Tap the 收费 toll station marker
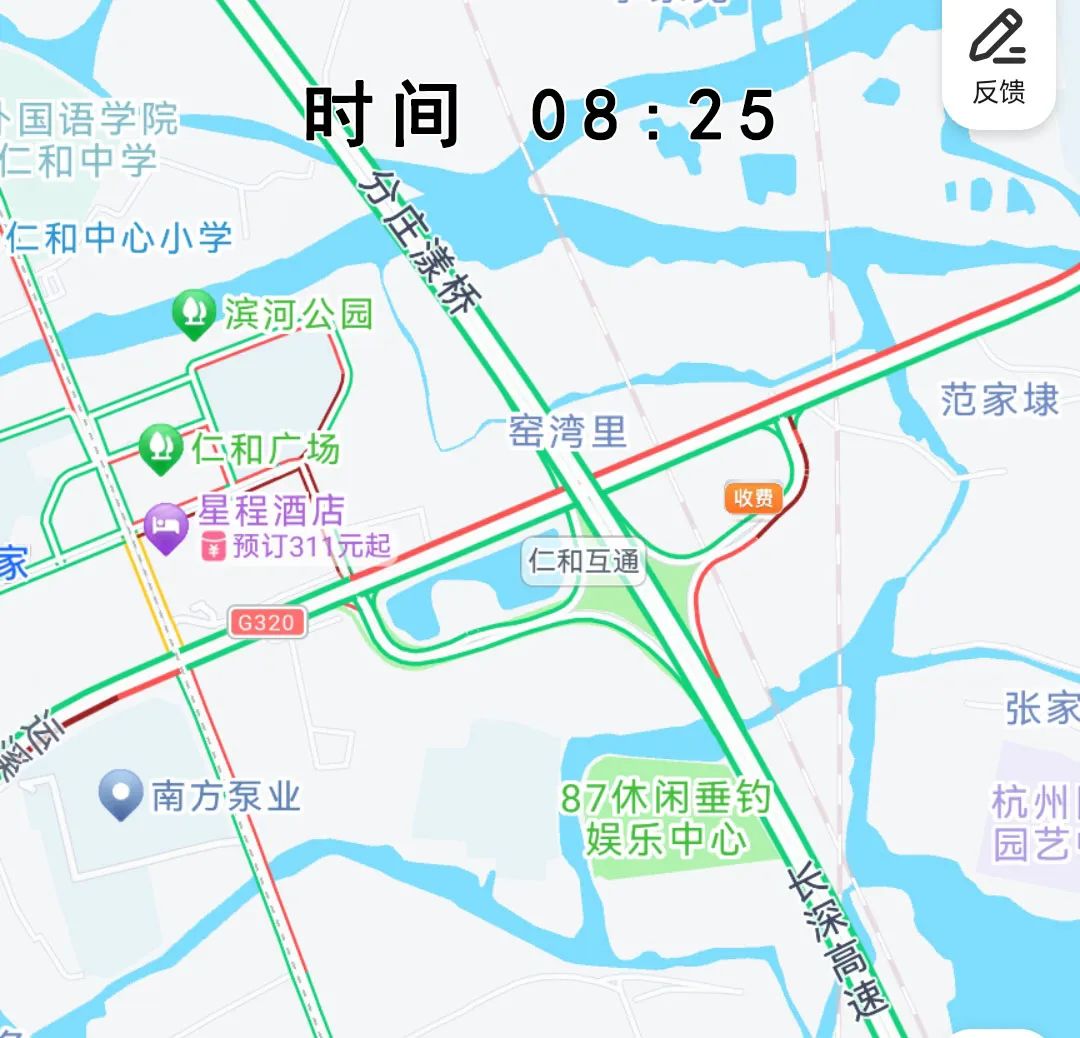Image resolution: width=1080 pixels, height=1038 pixels. (754, 497)
